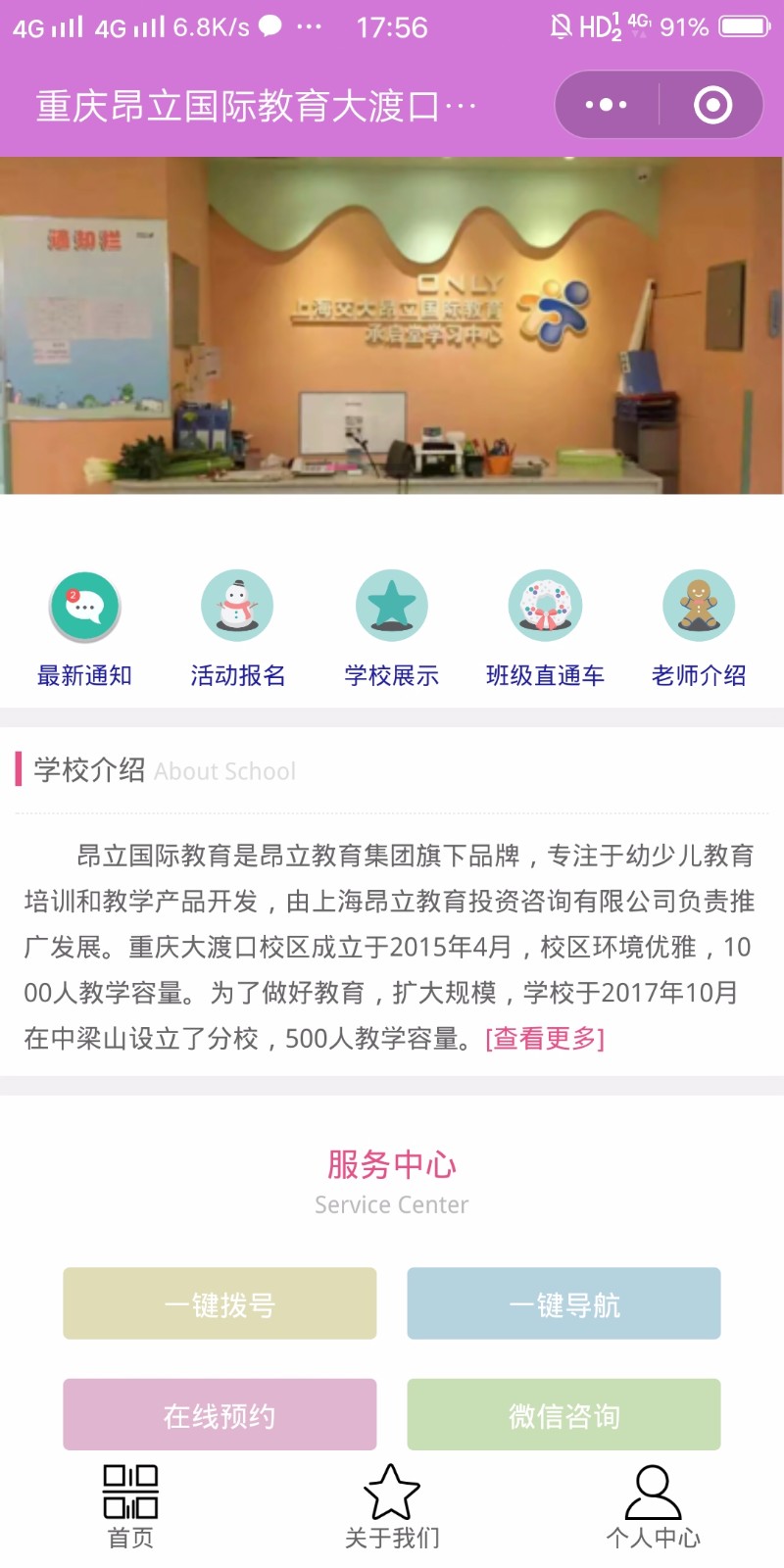The height and width of the screenshot is (1568, 784).
Task: Switch to the 关于我们 tab
Action: tap(392, 1506)
